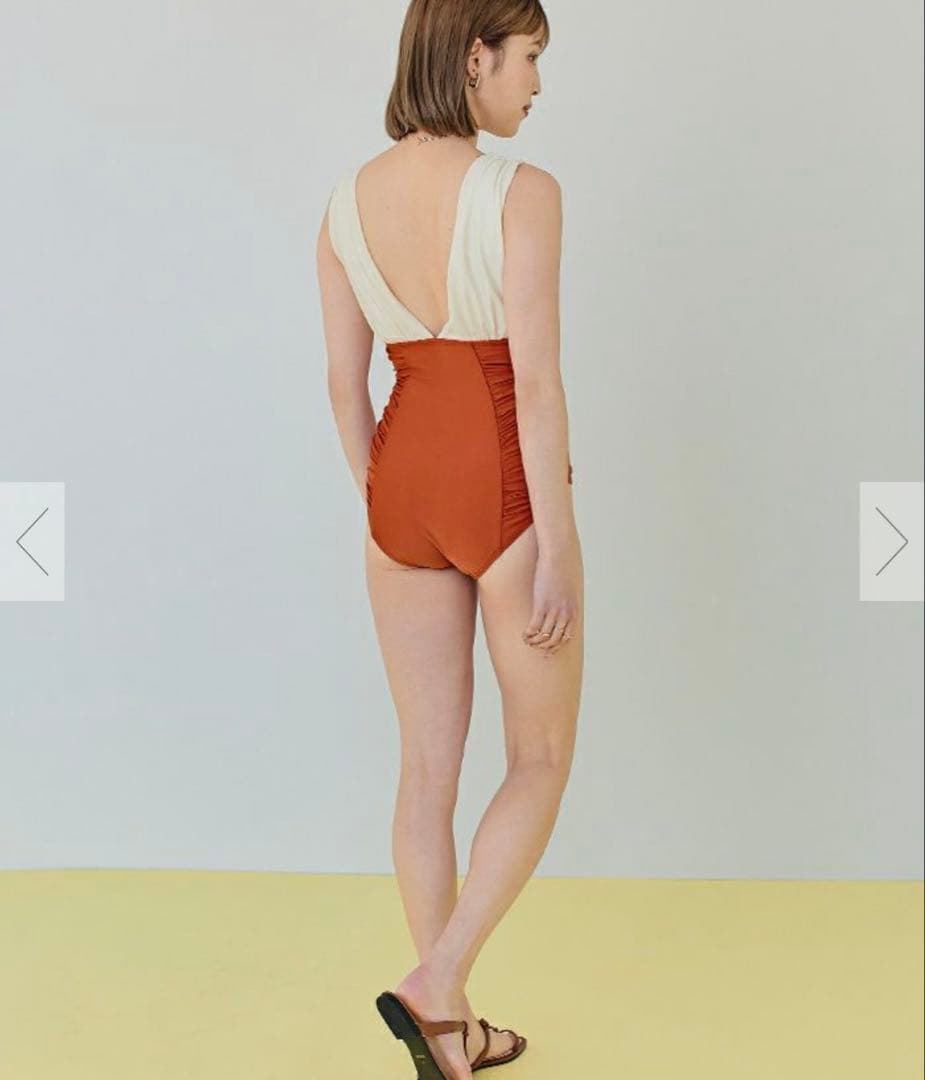This screenshot has height=1080, width=925.
Task: Go to the previous product image
Action: click(x=32, y=541)
